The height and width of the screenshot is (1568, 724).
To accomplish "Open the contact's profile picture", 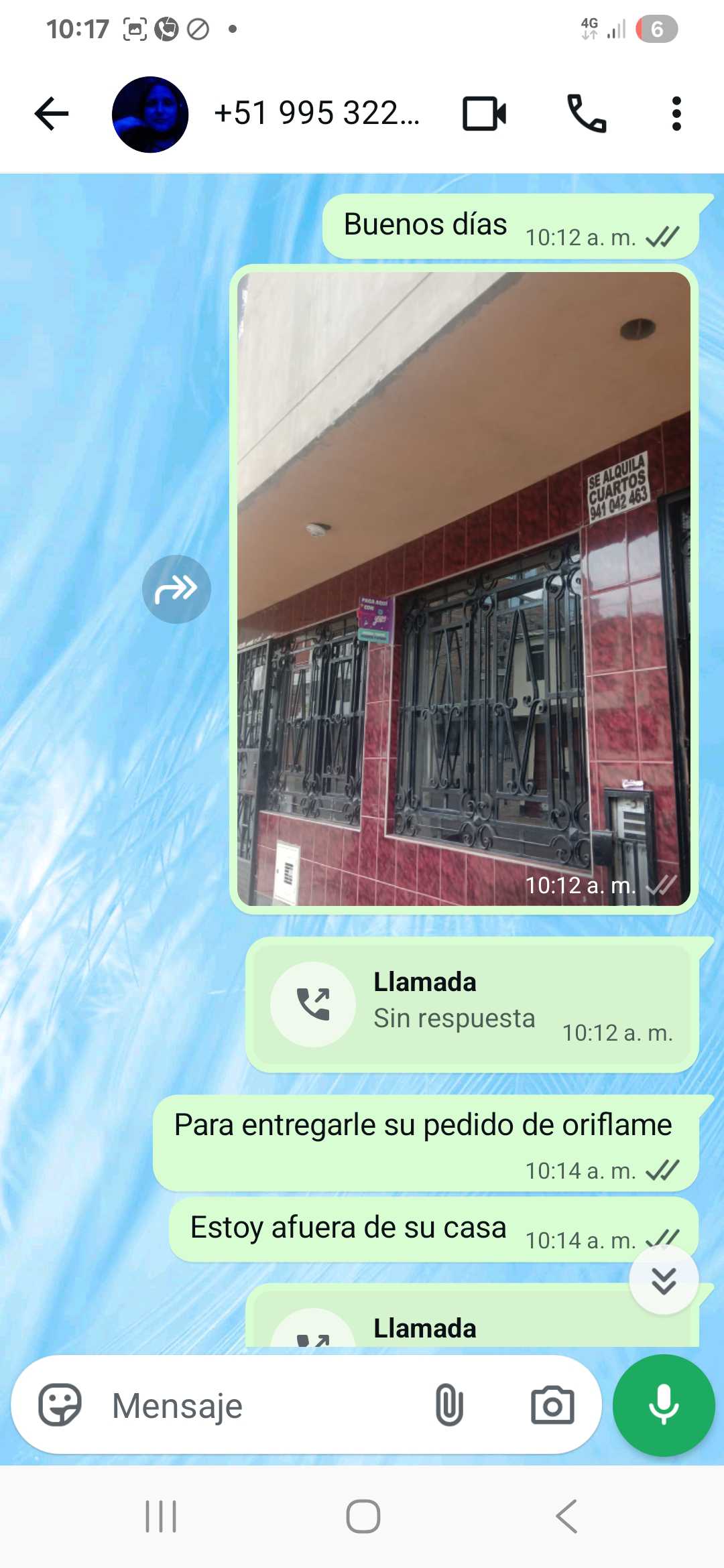I will (149, 114).
